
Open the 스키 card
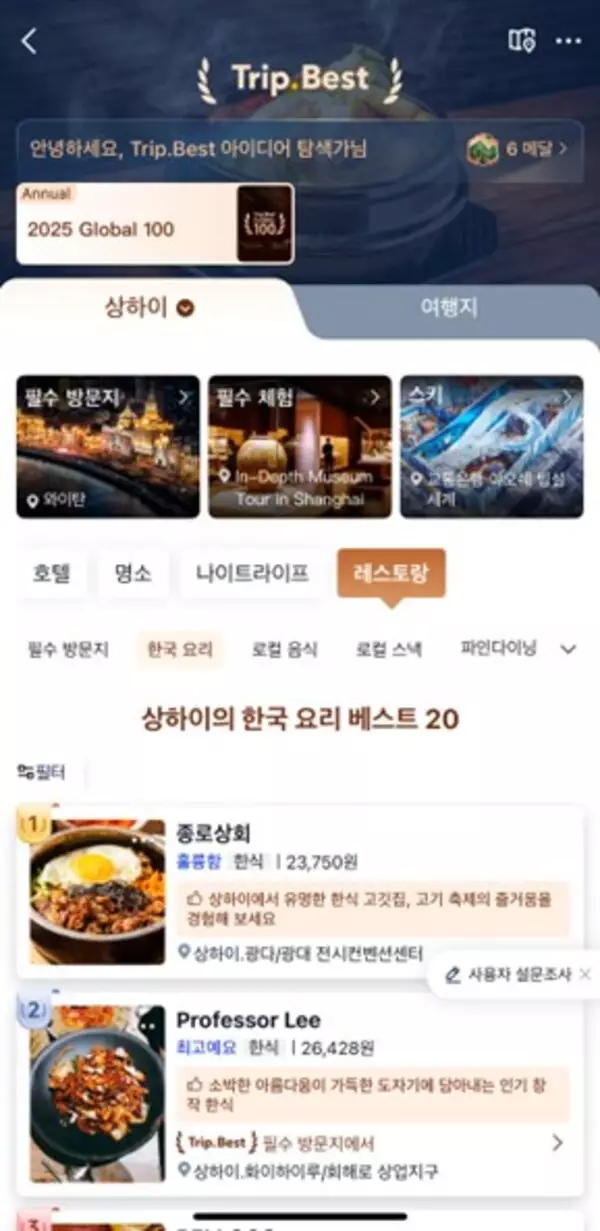pos(491,446)
